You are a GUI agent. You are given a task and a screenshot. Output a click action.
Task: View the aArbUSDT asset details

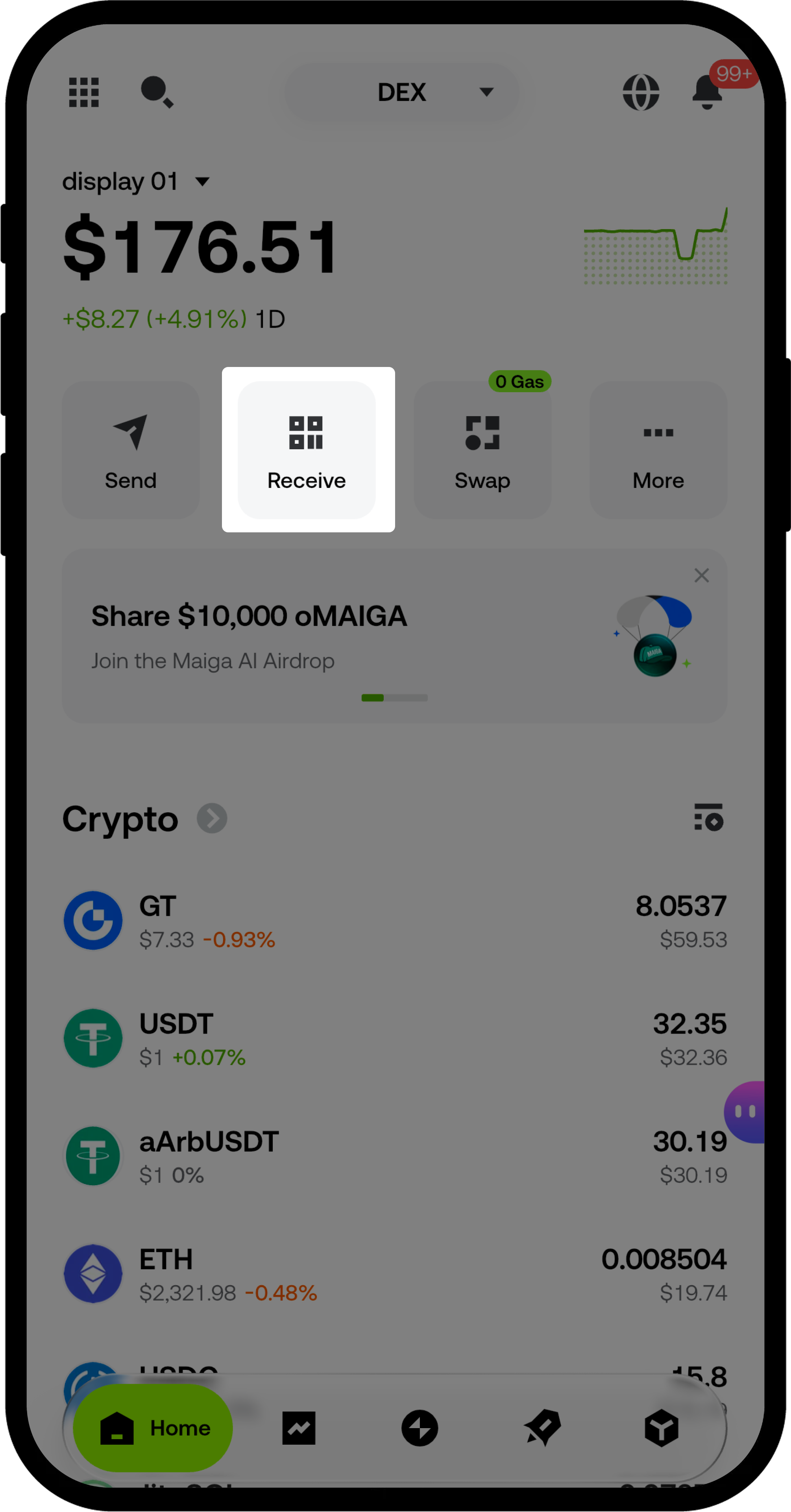coord(394,1156)
